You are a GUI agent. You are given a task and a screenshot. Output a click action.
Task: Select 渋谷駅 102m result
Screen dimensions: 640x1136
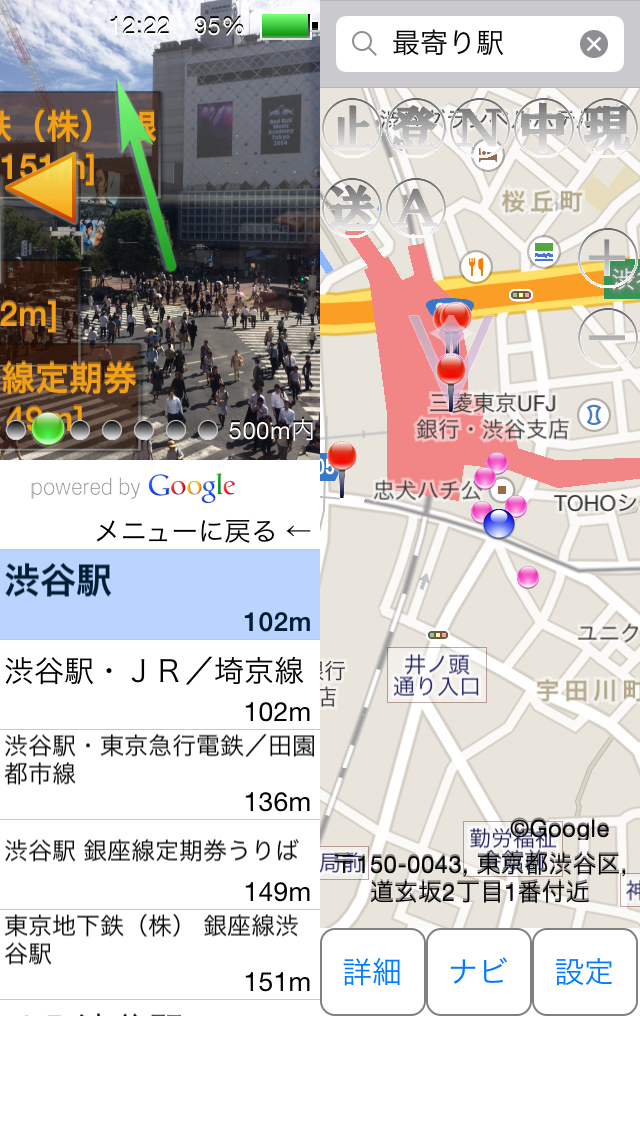(159, 595)
